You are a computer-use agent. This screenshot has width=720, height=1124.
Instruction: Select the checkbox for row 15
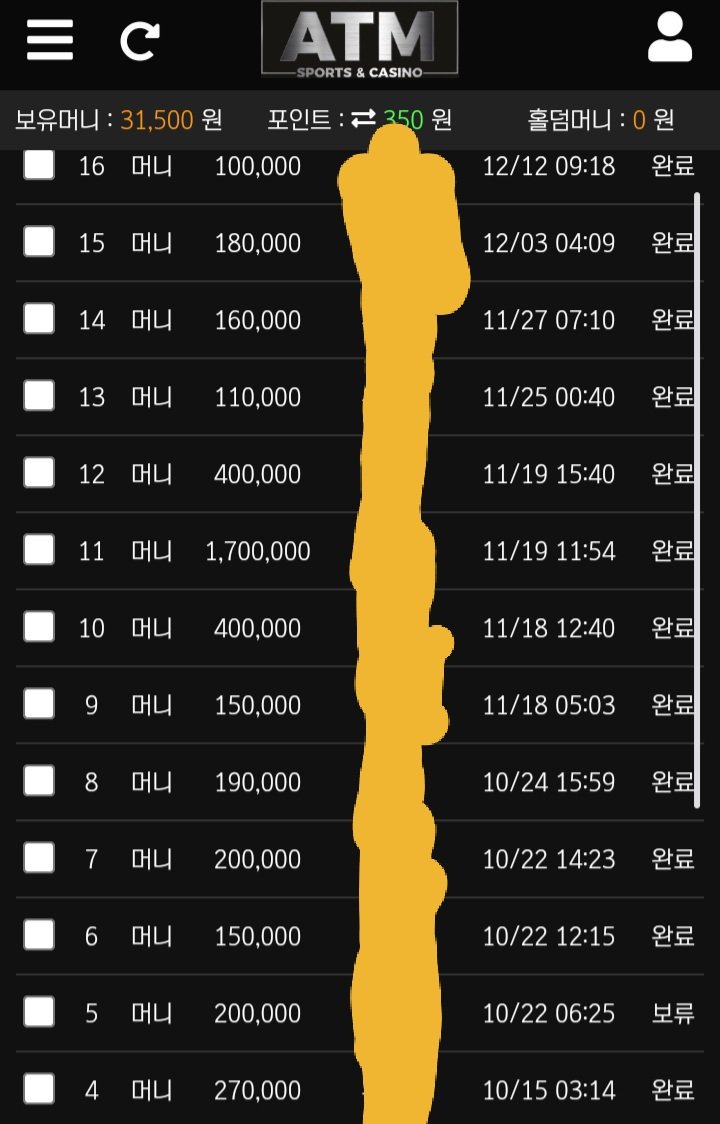[39, 242]
